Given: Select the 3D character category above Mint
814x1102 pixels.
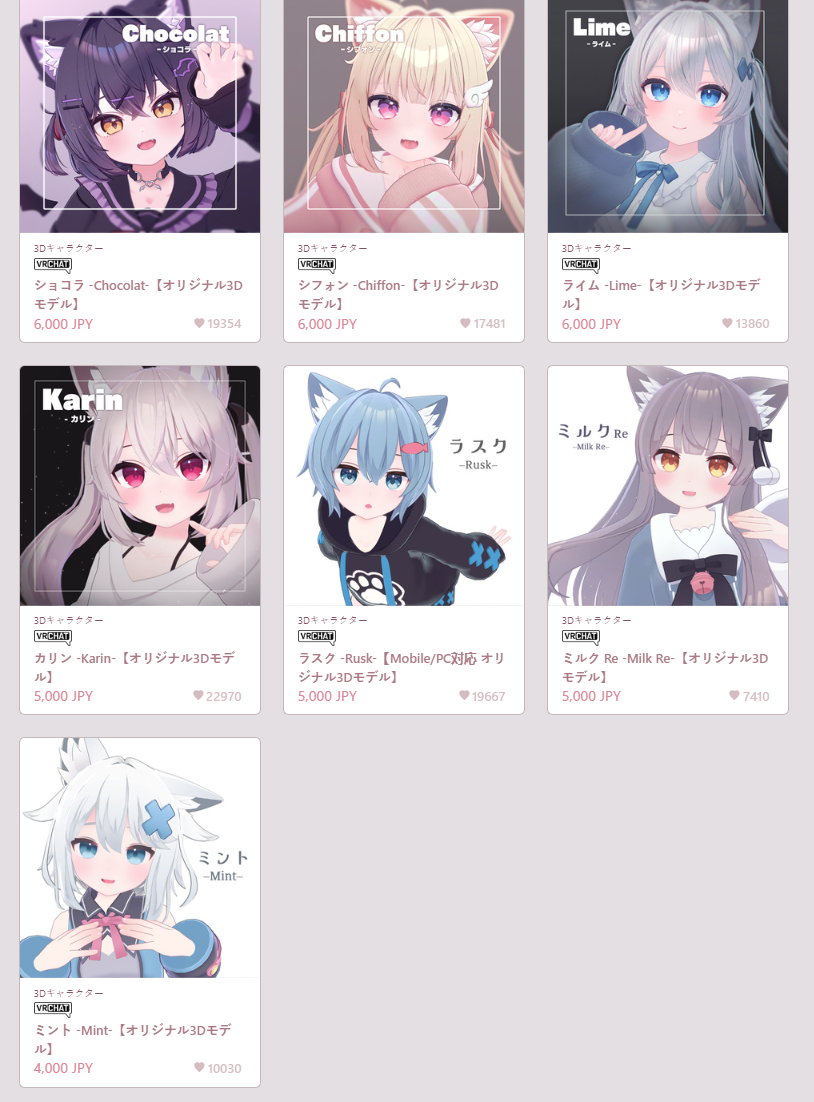Looking at the screenshot, I should click(x=69, y=993).
